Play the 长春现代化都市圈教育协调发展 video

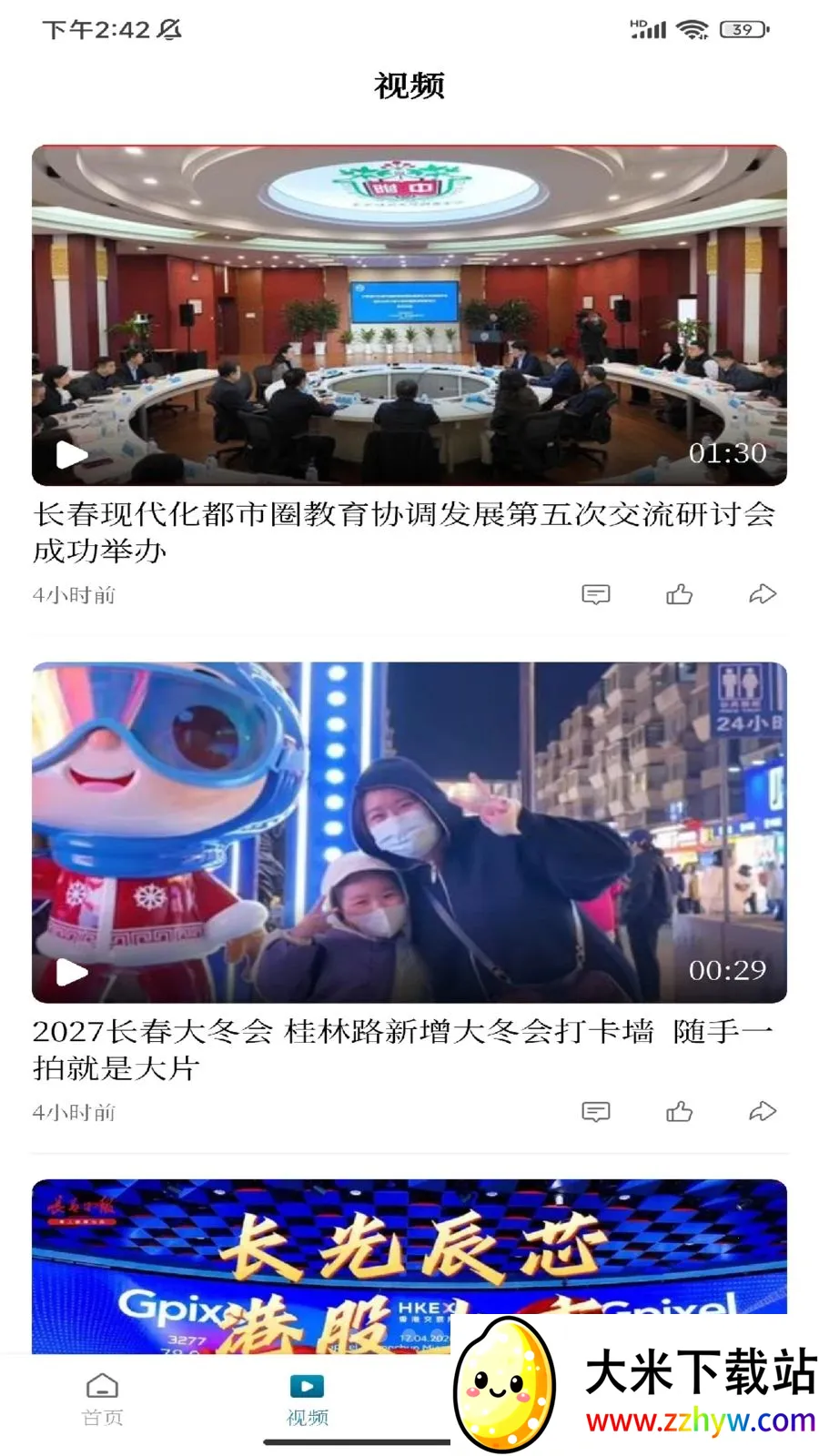[72, 454]
